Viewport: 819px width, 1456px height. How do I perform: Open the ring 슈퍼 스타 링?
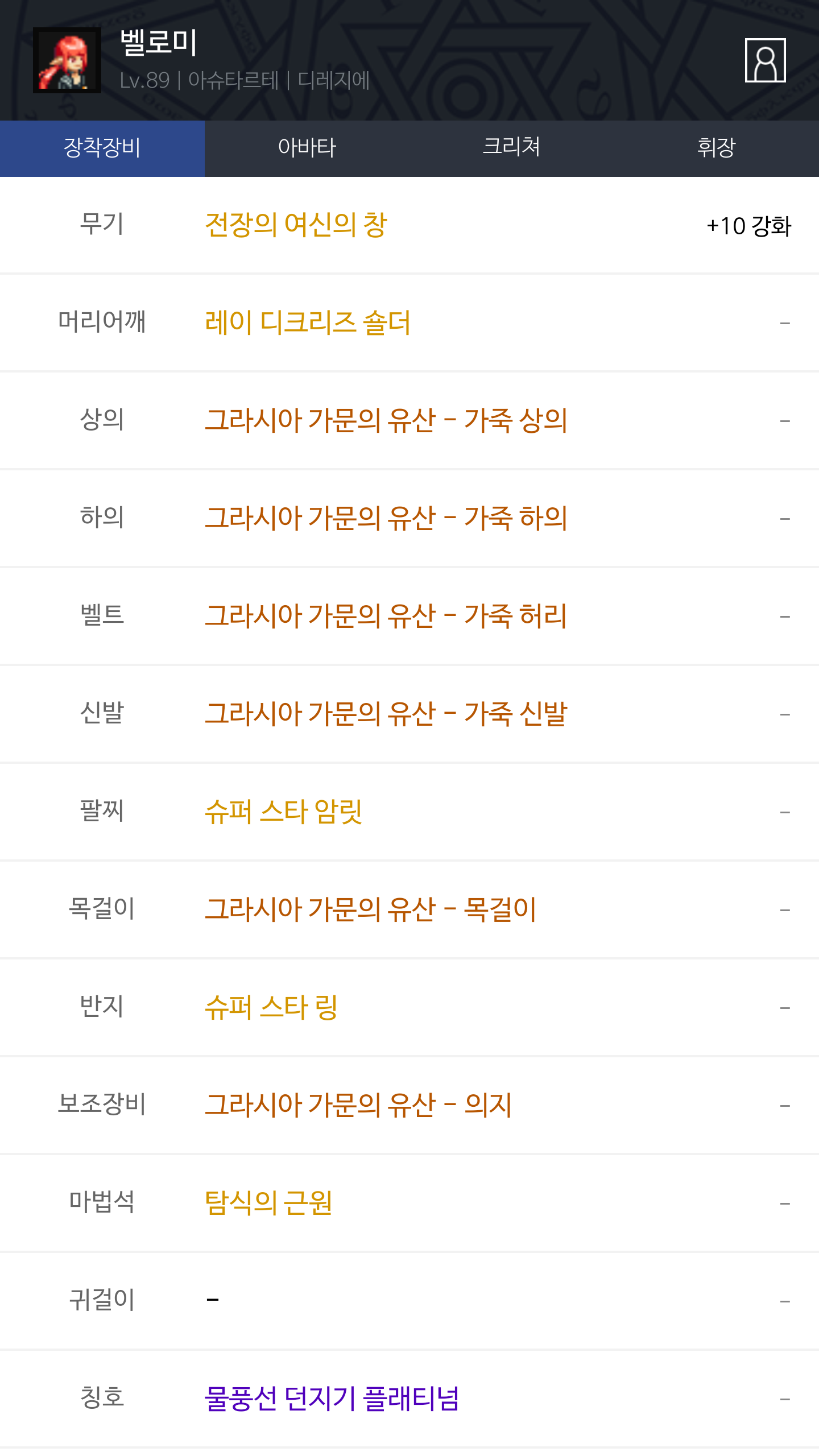tap(271, 1008)
